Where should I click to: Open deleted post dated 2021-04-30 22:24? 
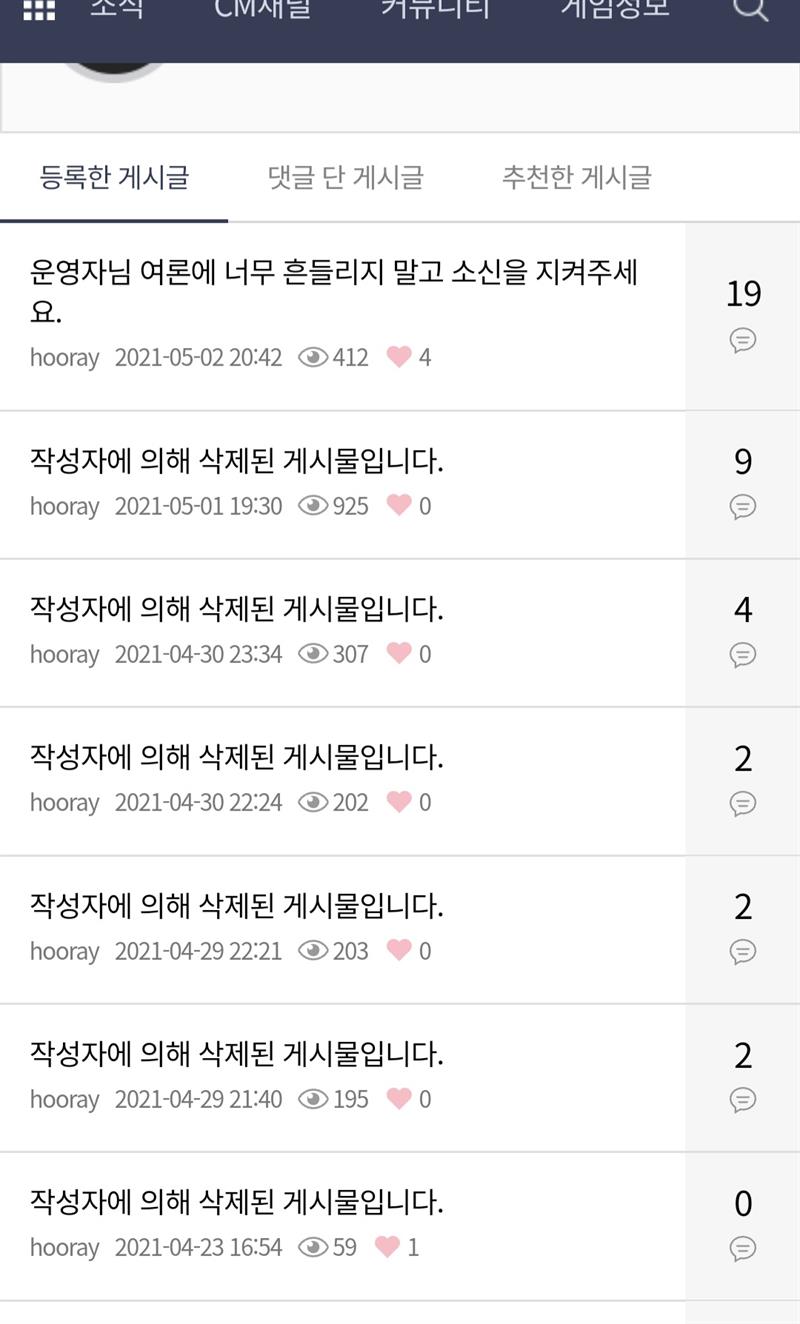237,757
